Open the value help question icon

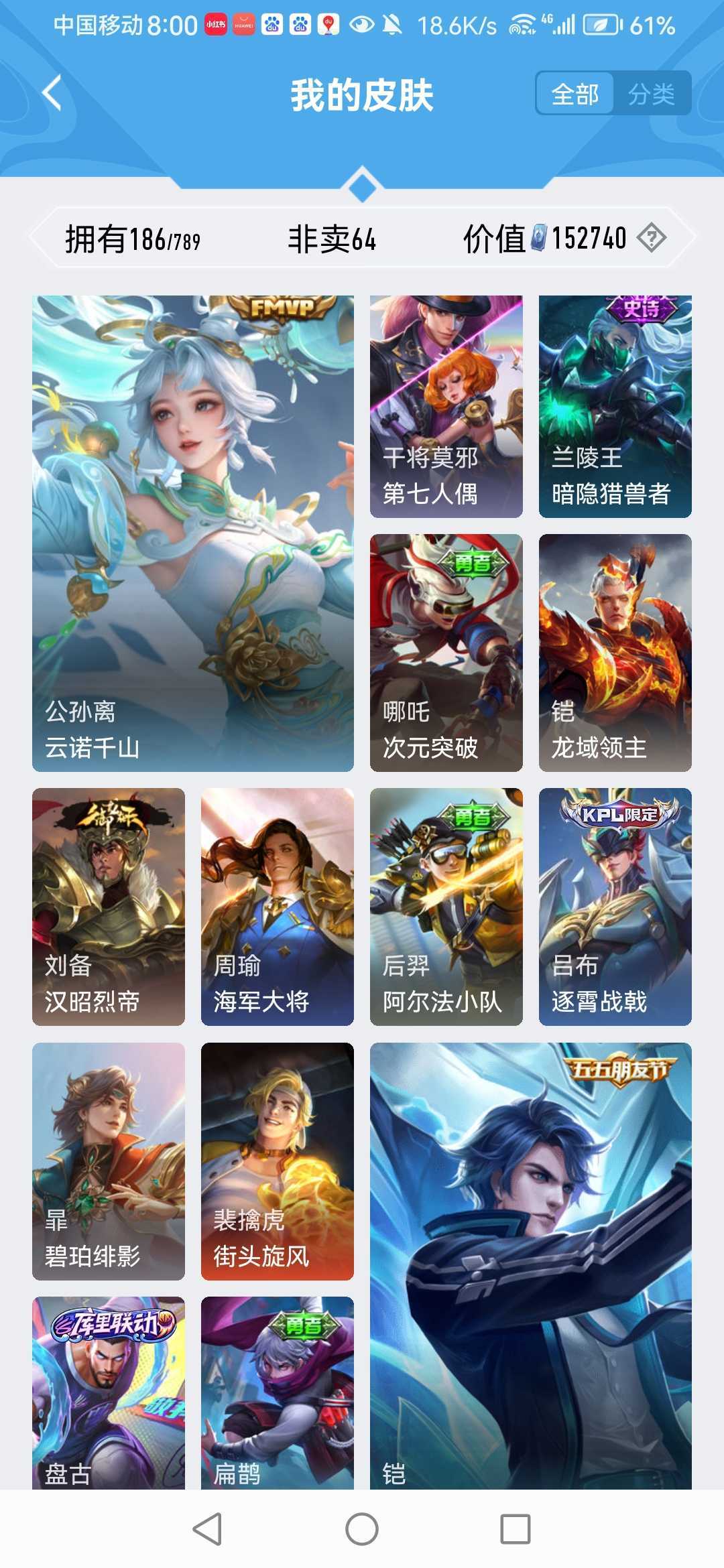click(x=652, y=238)
